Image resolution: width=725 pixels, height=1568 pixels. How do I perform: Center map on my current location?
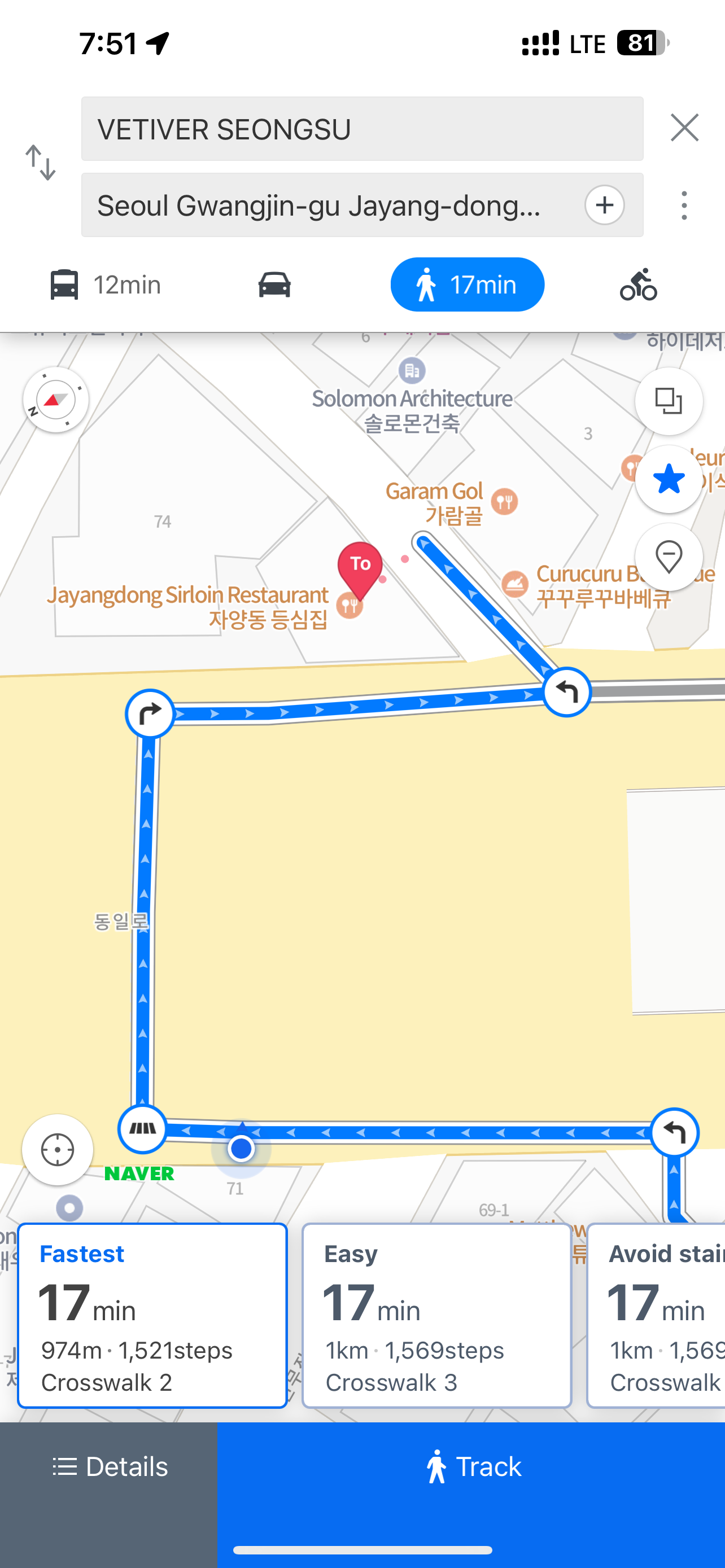tap(58, 1150)
